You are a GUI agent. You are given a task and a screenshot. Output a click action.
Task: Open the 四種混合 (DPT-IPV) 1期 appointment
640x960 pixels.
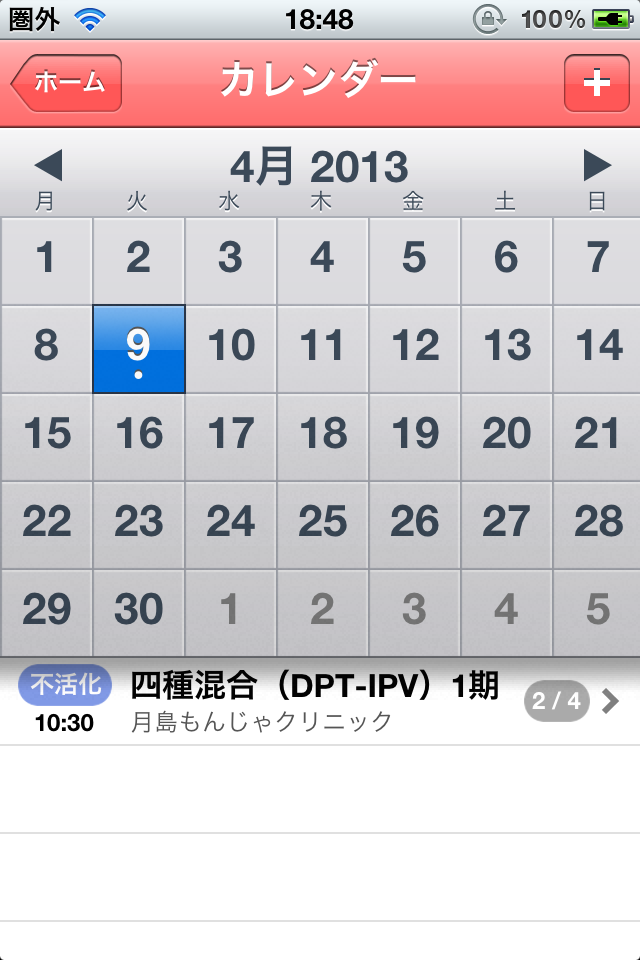(x=320, y=701)
